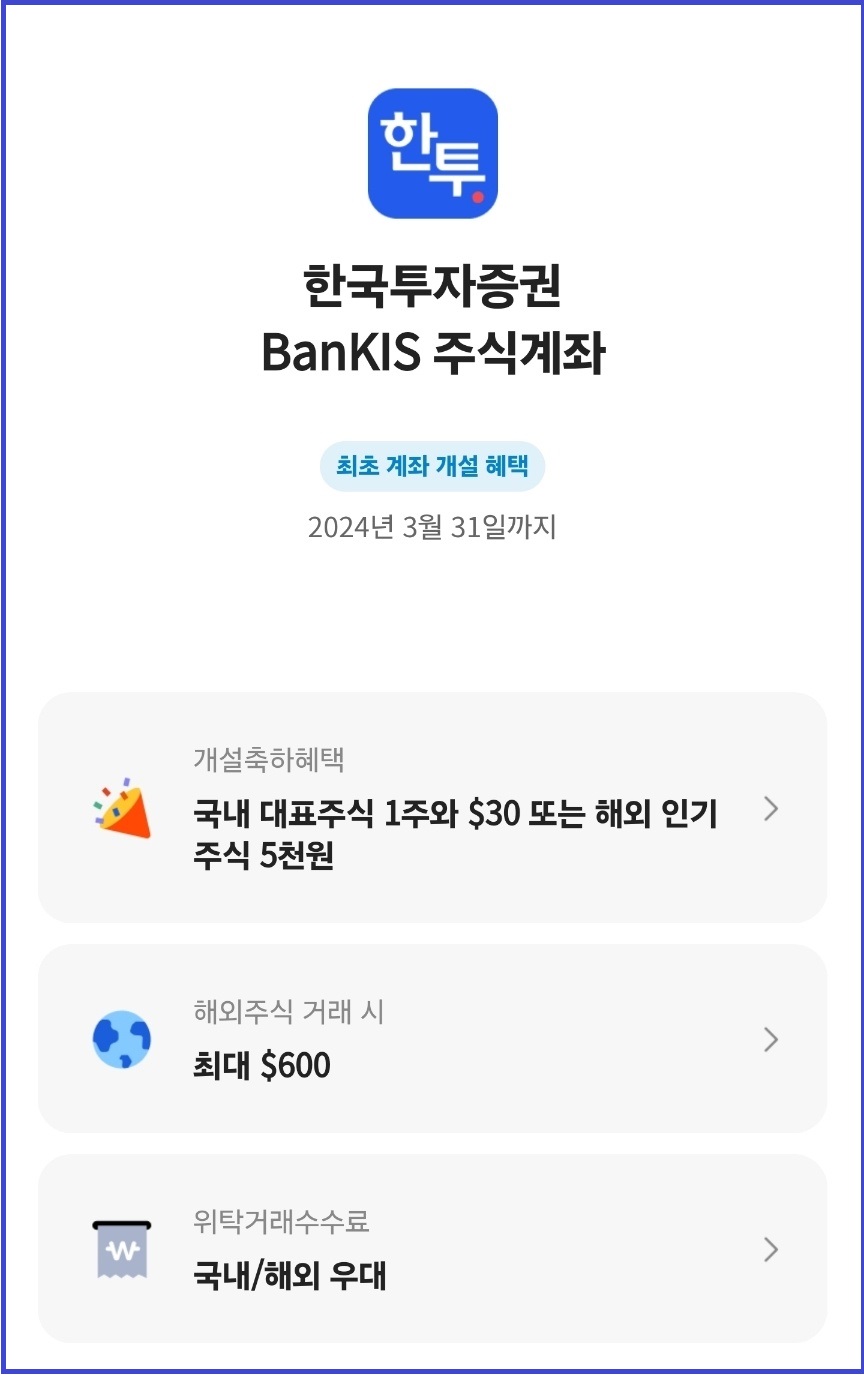Click the arrow beside 최대 $600
This screenshot has height=1375, width=864.
[x=770, y=1040]
